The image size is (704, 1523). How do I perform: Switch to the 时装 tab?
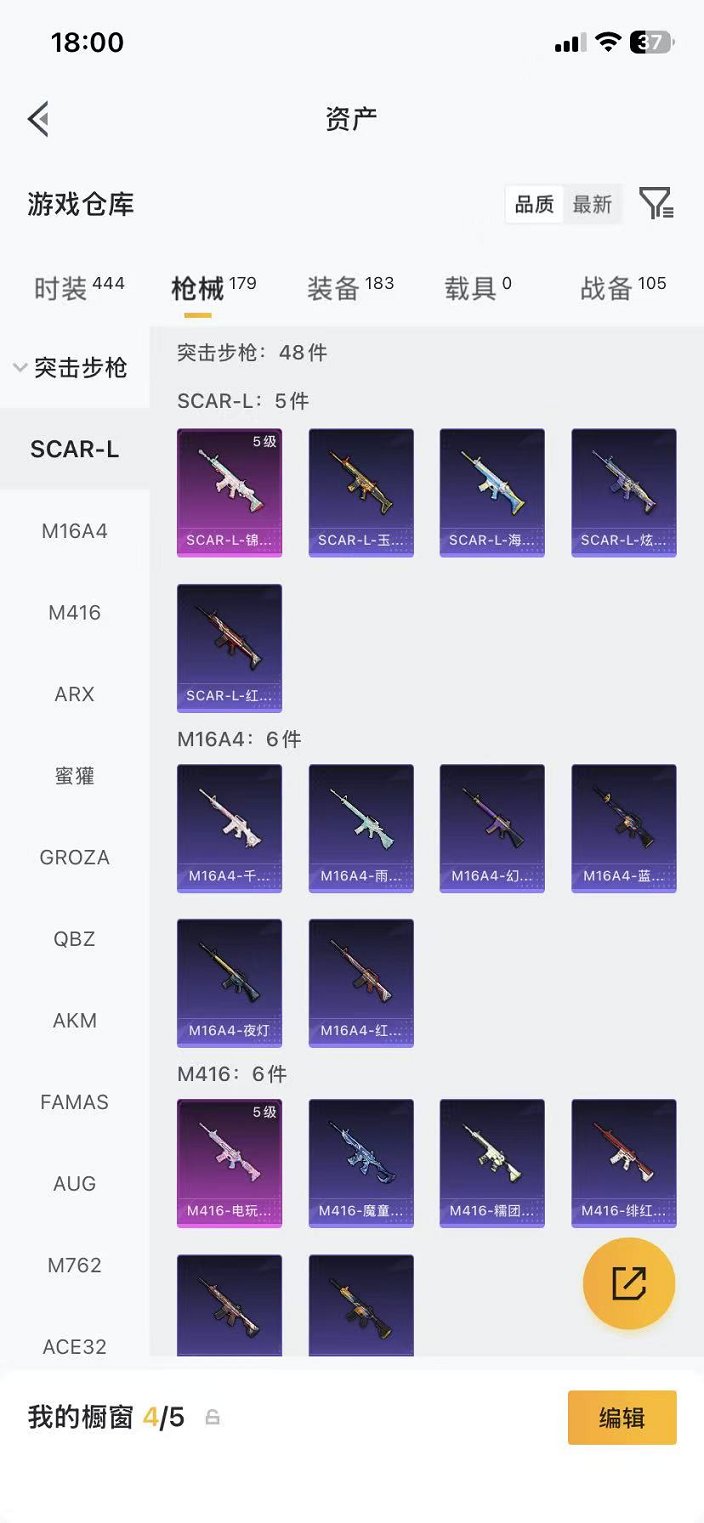click(78, 289)
